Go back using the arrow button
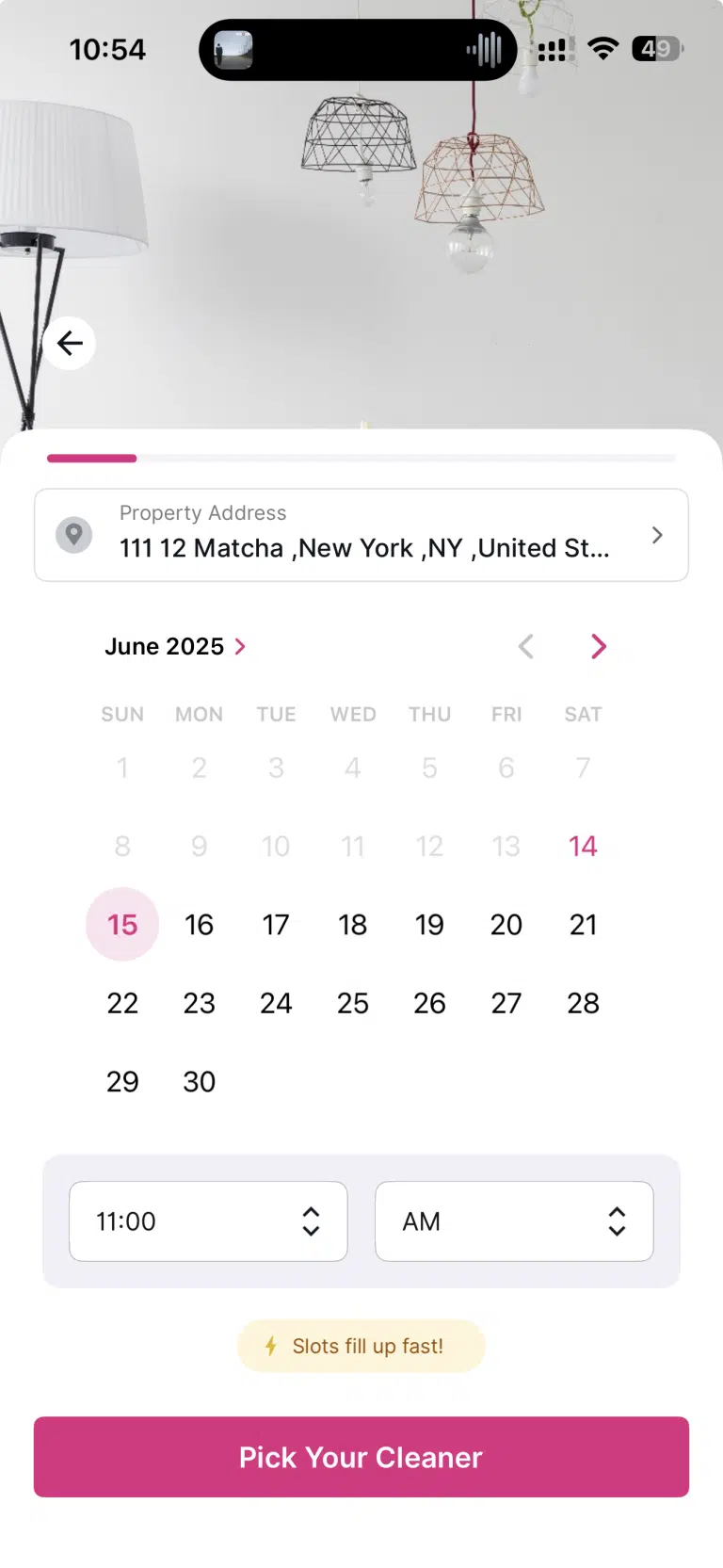This screenshot has width=723, height=1568. 70,343
